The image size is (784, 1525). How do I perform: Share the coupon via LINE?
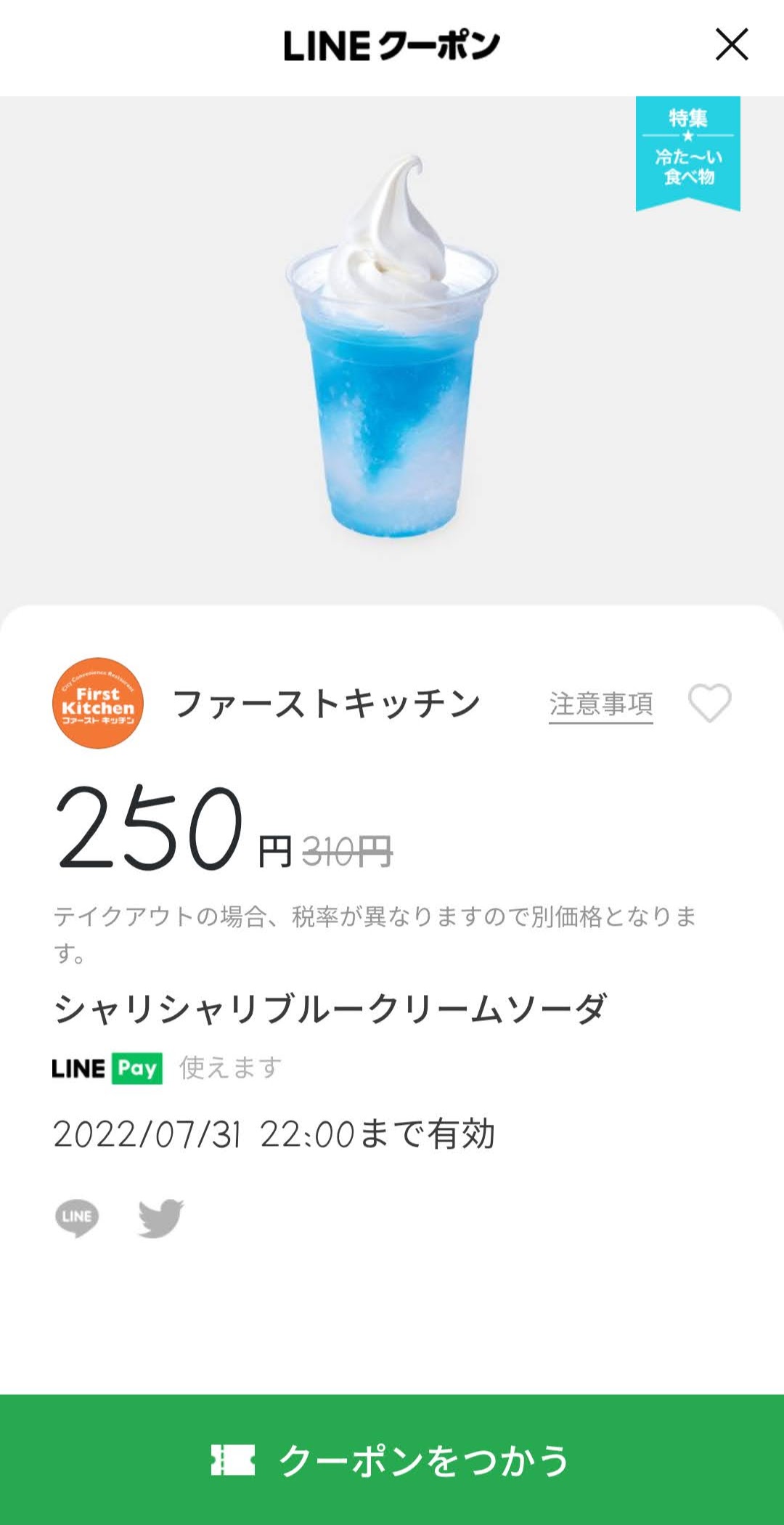point(77,1218)
